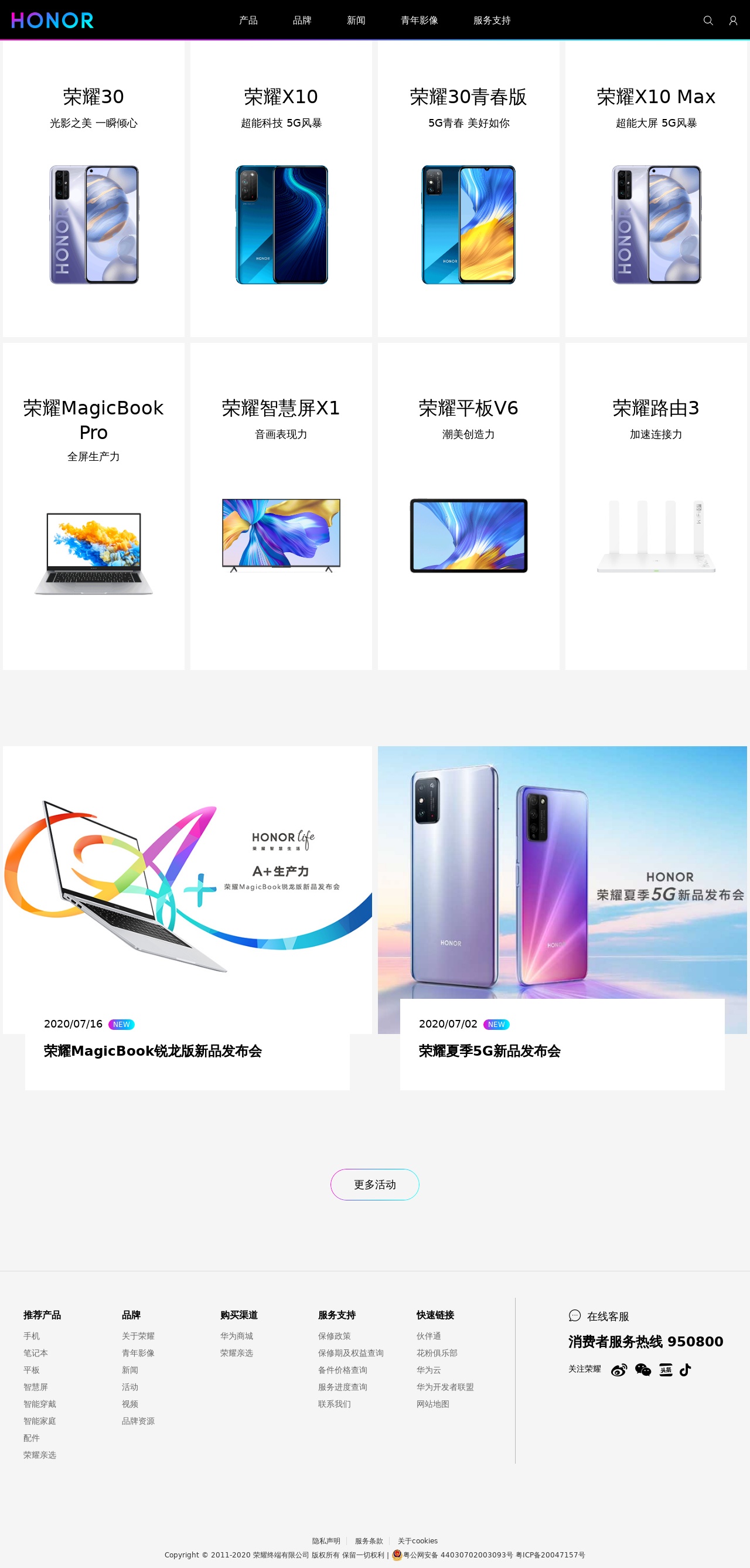Select the 荣耀平板V6 product card
This screenshot has height=1568, width=750.
coord(468,505)
